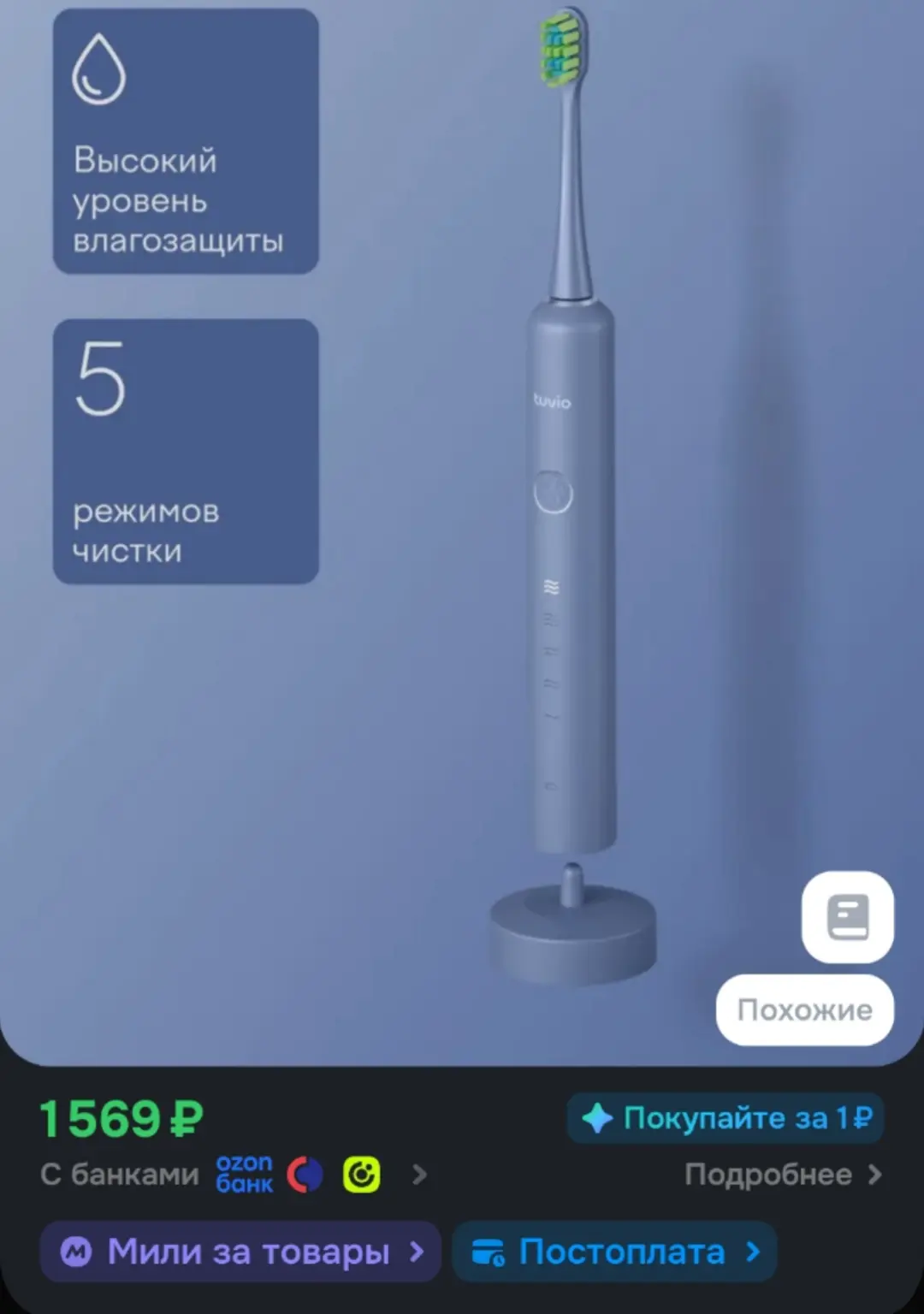Image resolution: width=924 pixels, height=1314 pixels.
Task: Open the instruction book icon
Action: point(848,916)
